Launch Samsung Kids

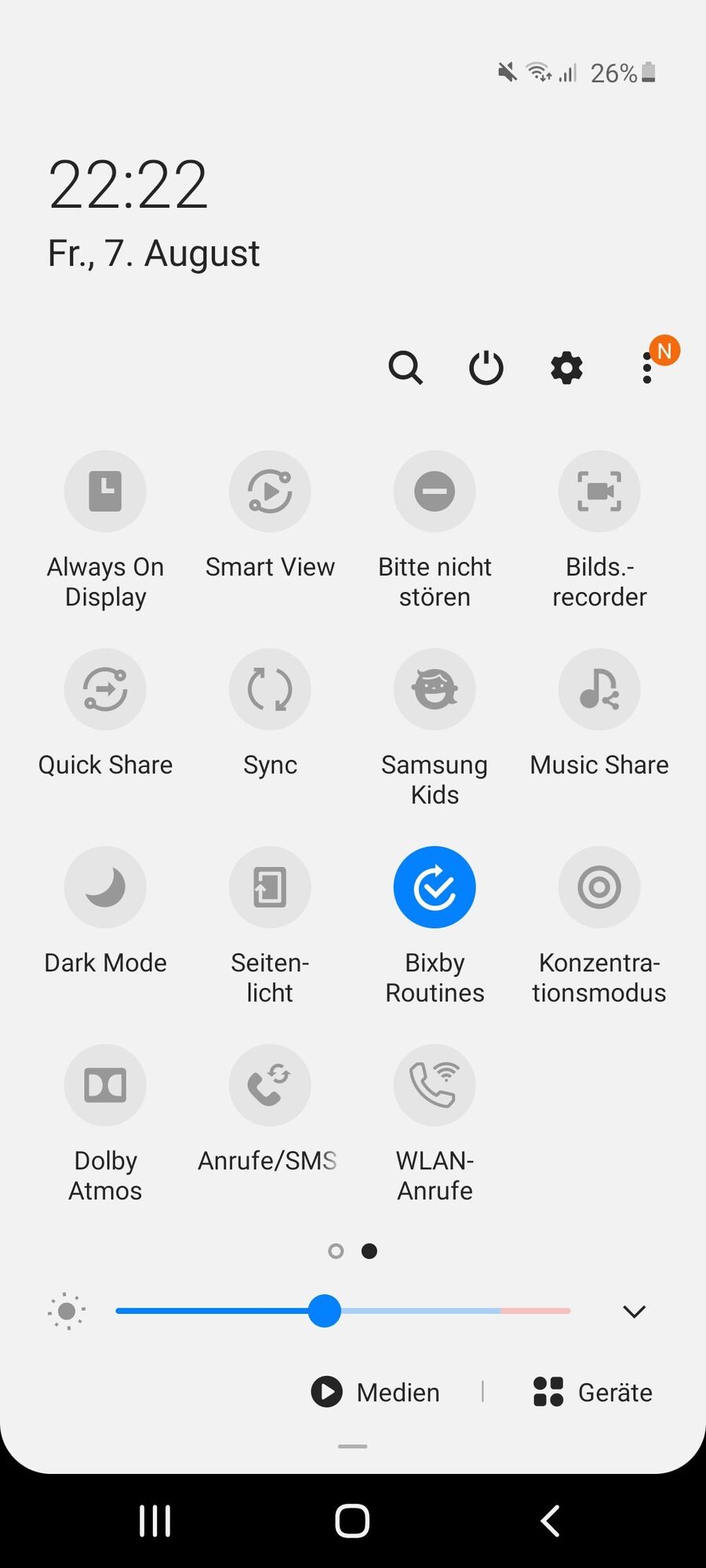pos(435,689)
